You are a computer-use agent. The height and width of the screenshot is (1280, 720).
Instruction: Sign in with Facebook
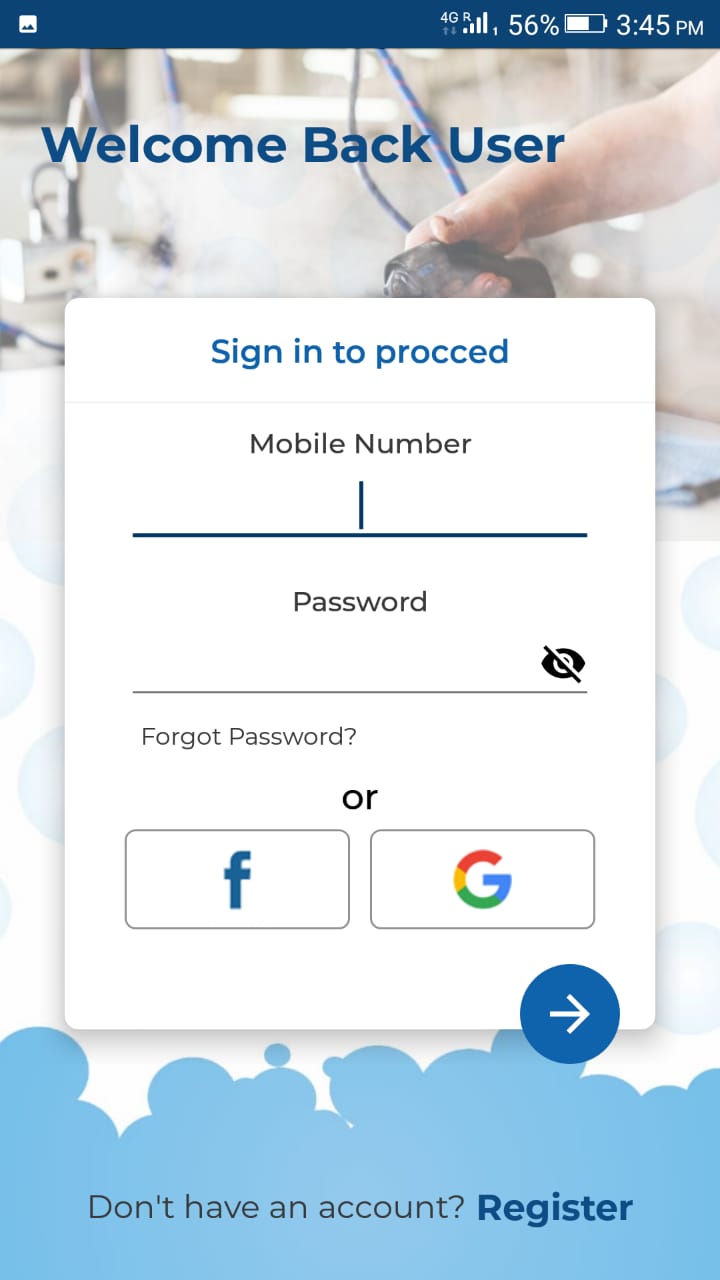[x=237, y=879]
